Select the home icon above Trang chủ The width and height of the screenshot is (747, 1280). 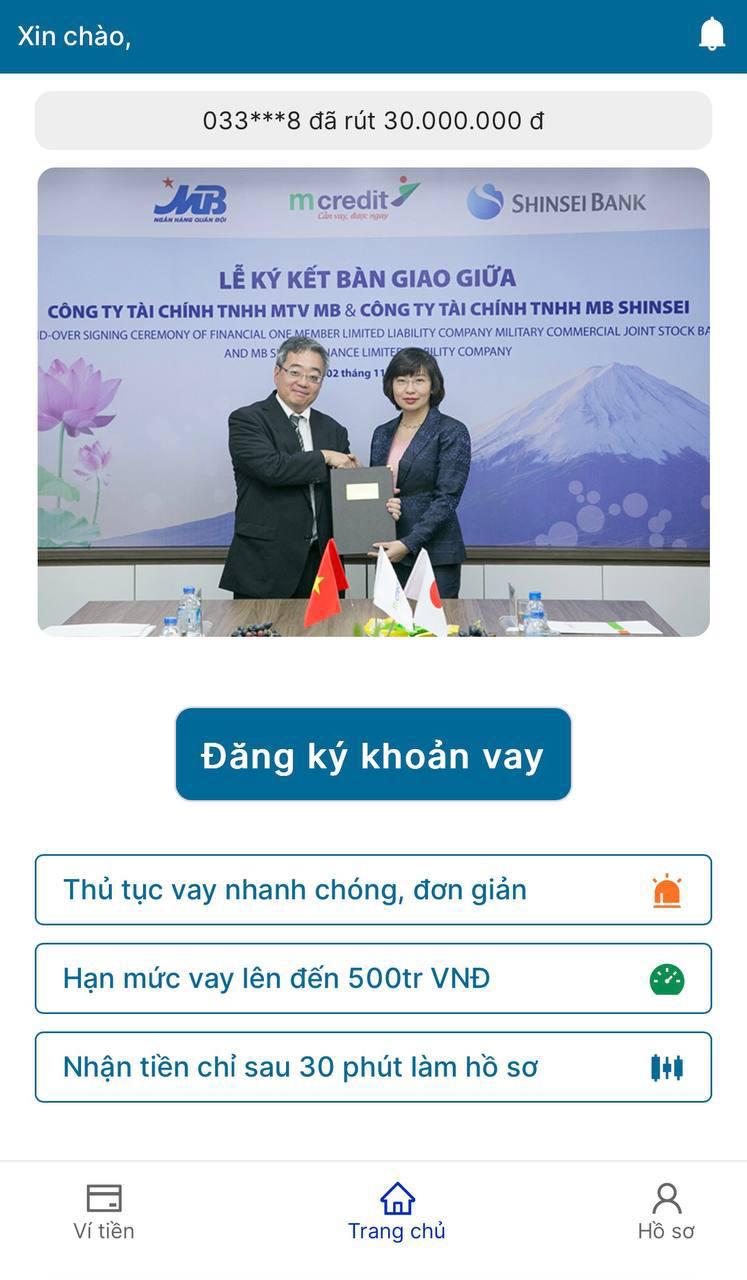pyautogui.click(x=397, y=1196)
